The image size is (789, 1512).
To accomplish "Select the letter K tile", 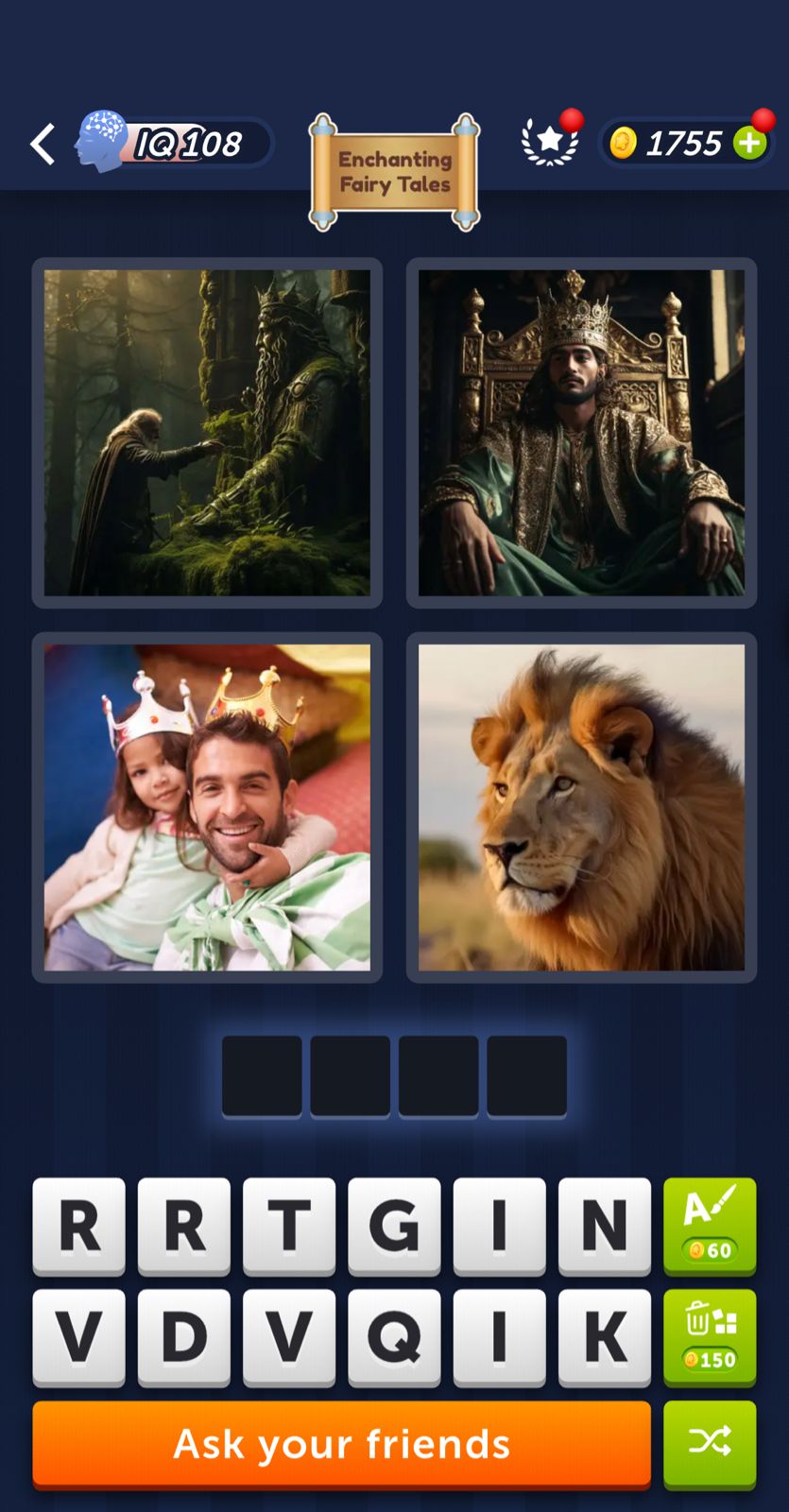I will [x=605, y=1336].
